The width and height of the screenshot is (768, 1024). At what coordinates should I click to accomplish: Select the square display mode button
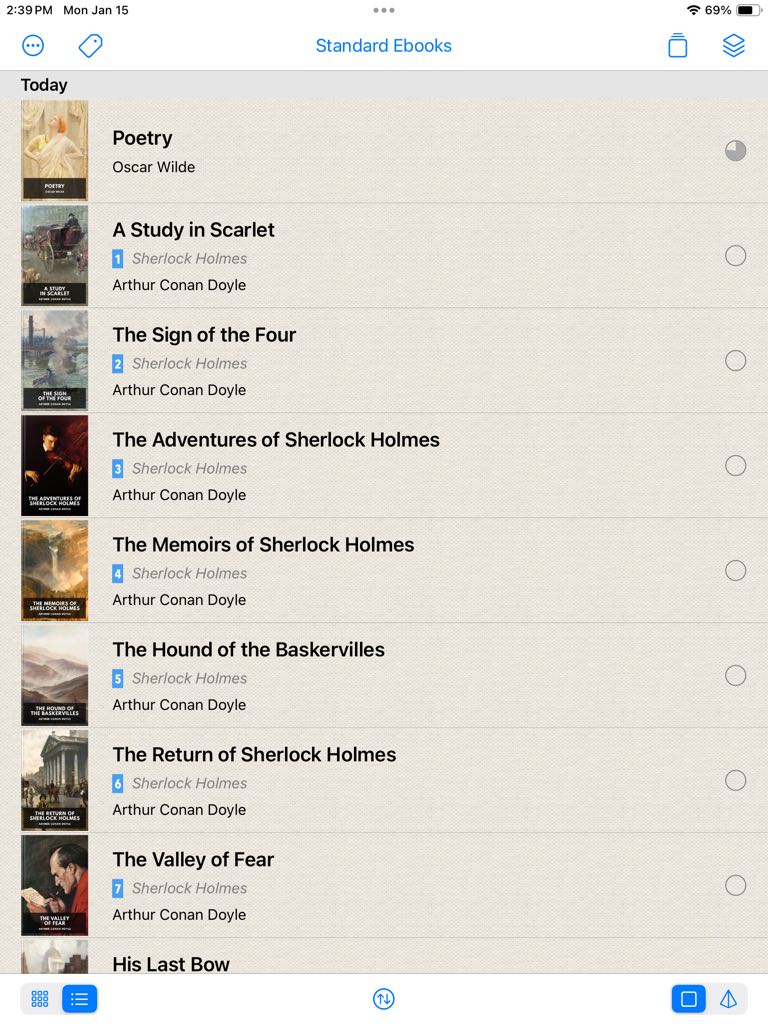(x=689, y=999)
